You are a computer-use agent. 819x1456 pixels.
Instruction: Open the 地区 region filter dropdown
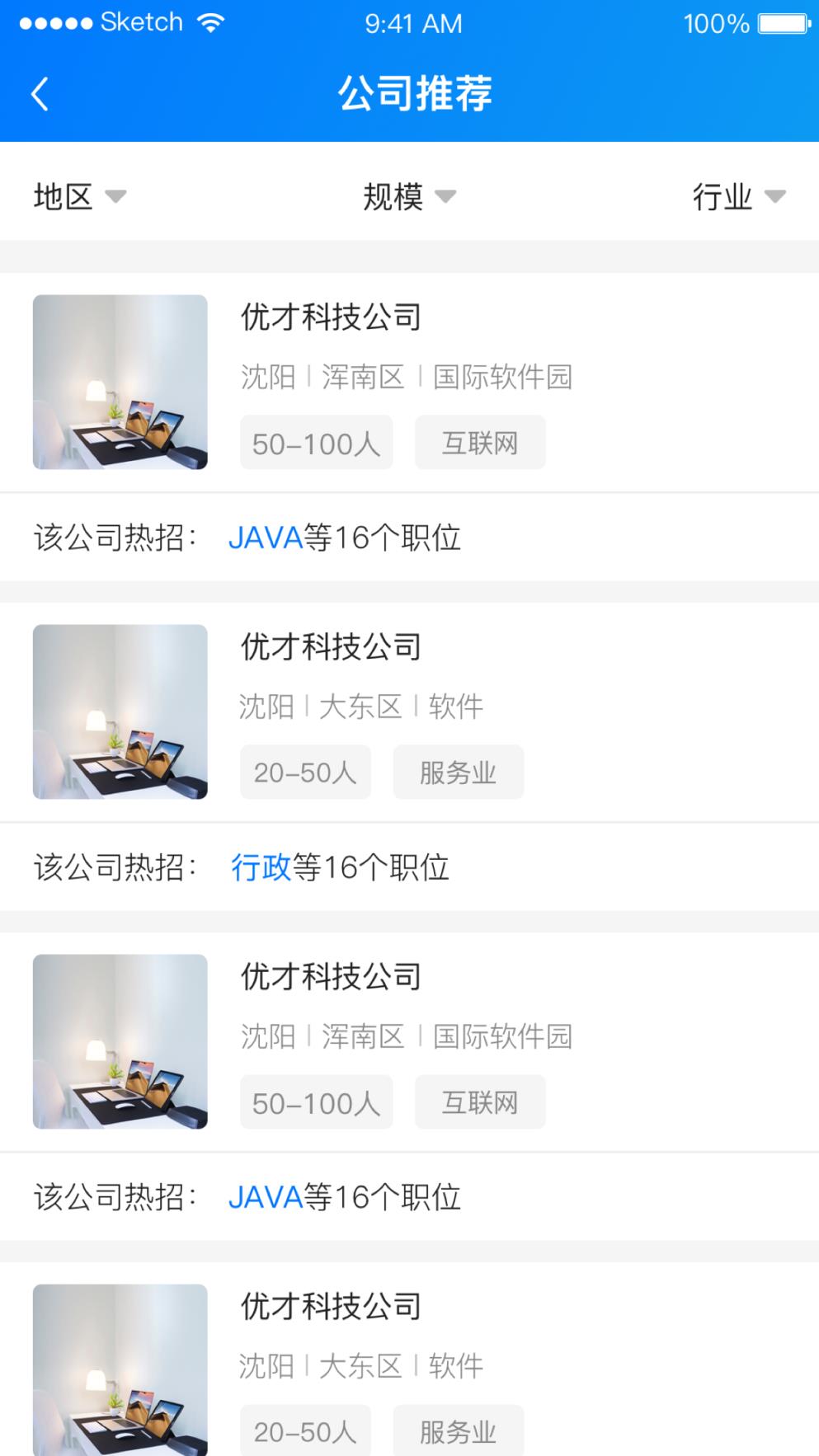tap(78, 195)
